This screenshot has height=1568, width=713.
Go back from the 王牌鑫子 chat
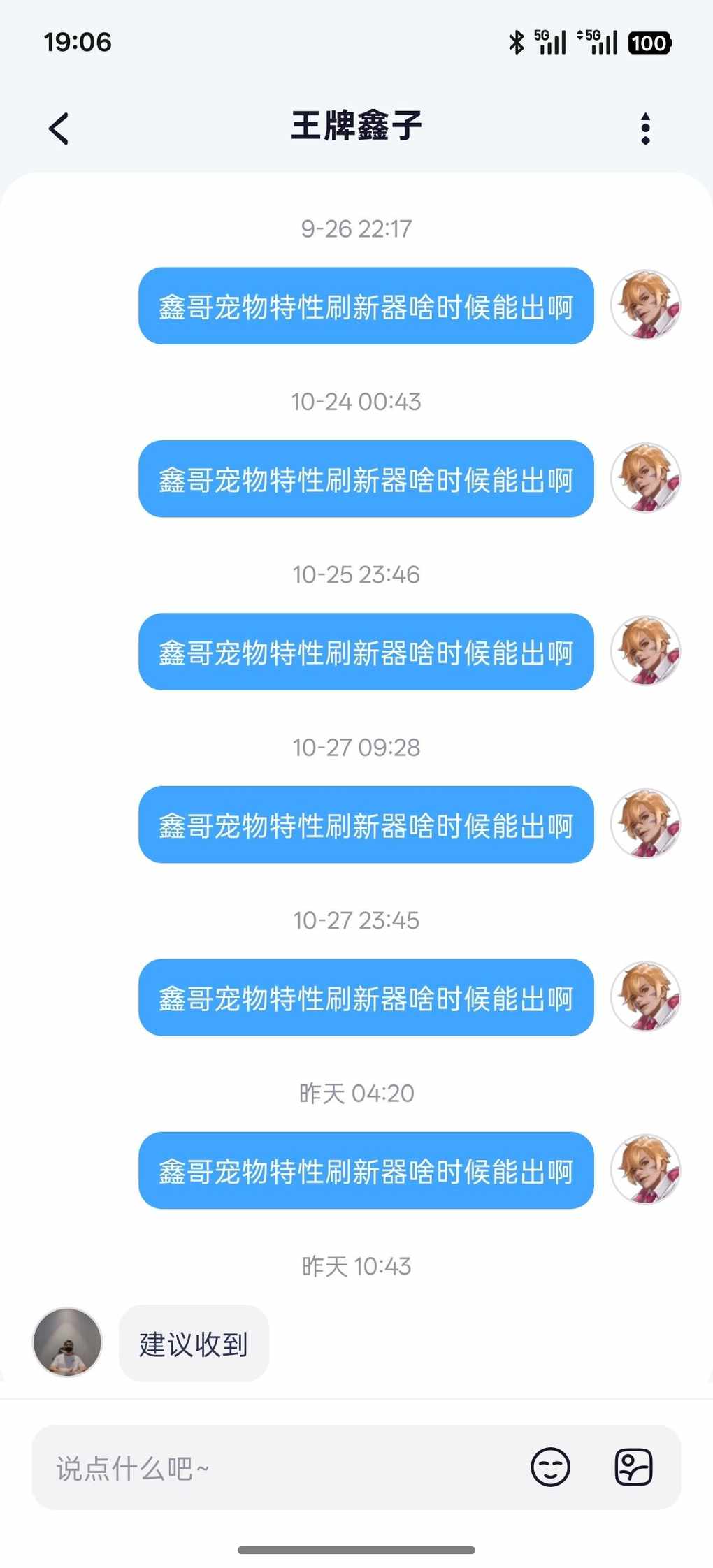pyautogui.click(x=59, y=129)
